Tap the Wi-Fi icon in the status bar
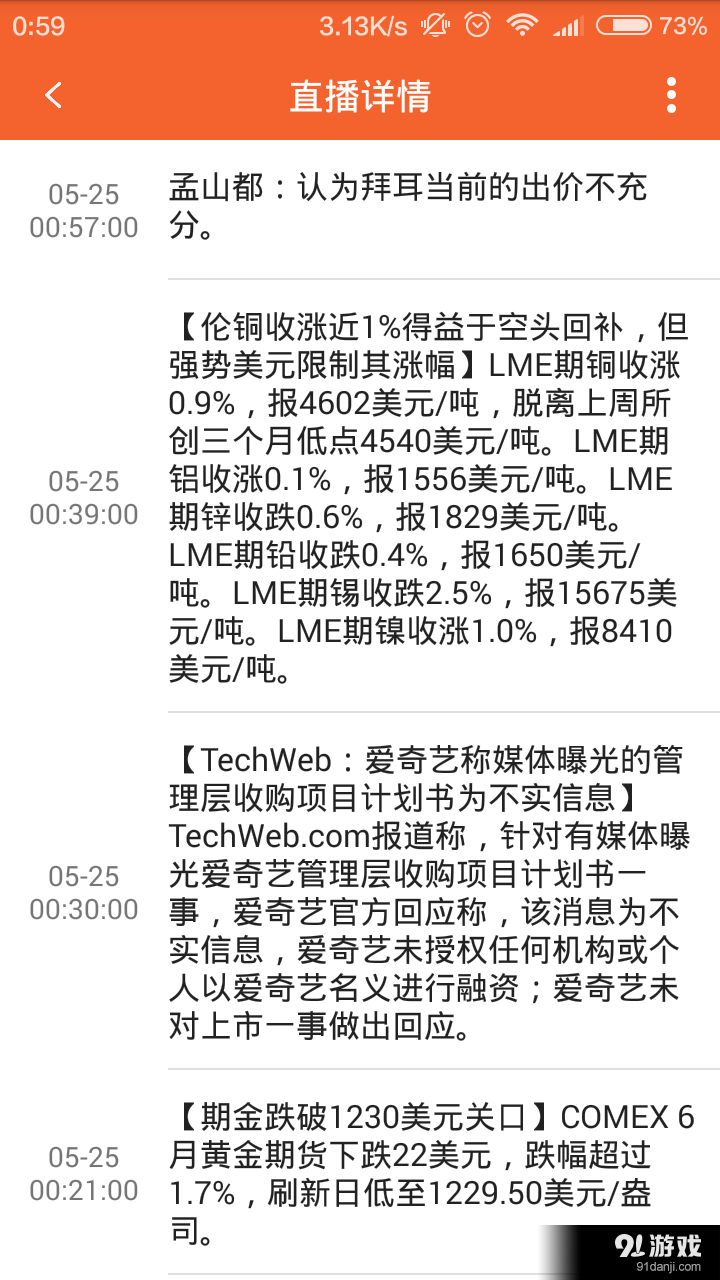 click(524, 26)
